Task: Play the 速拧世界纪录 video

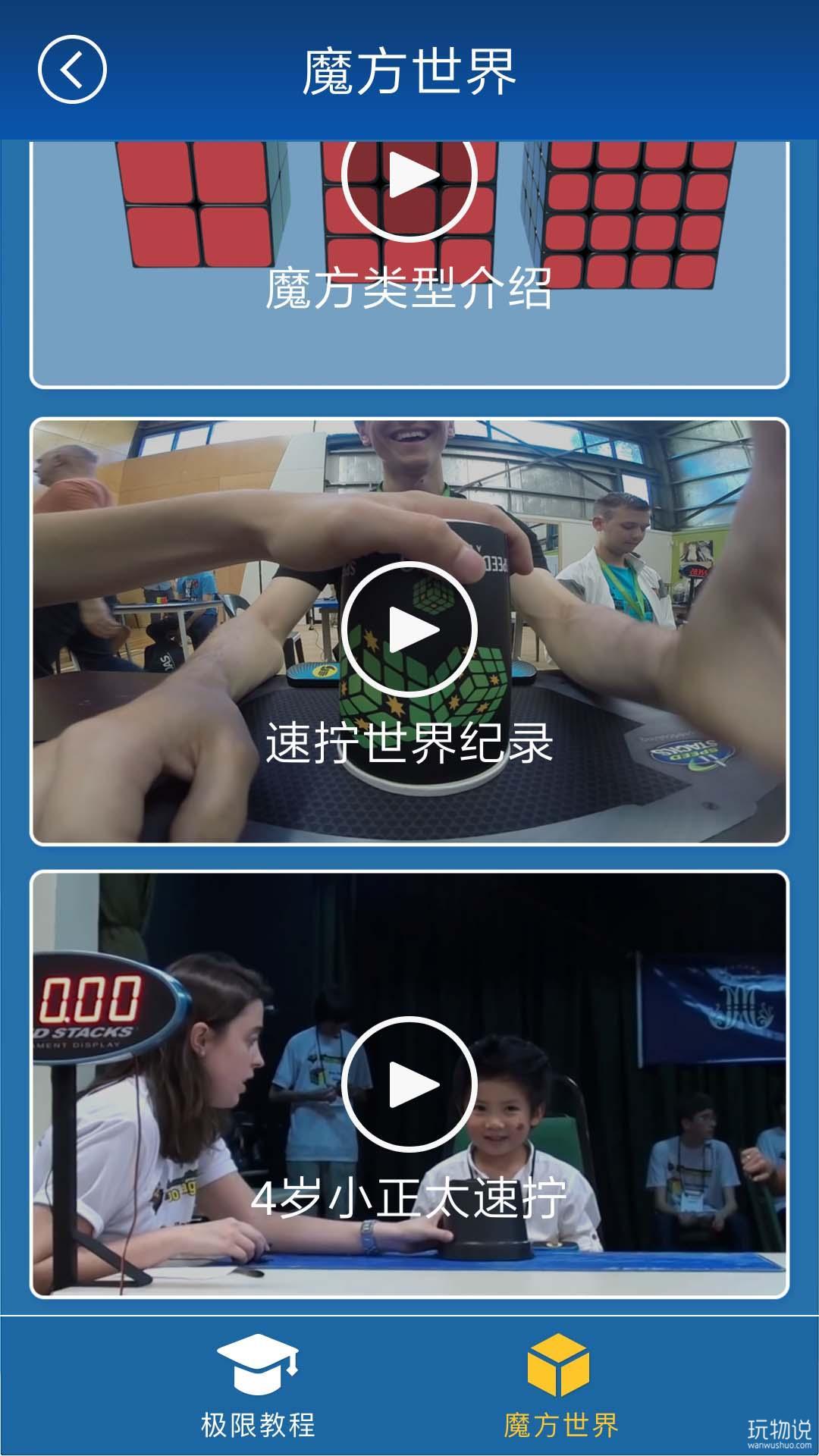Action: tap(409, 629)
